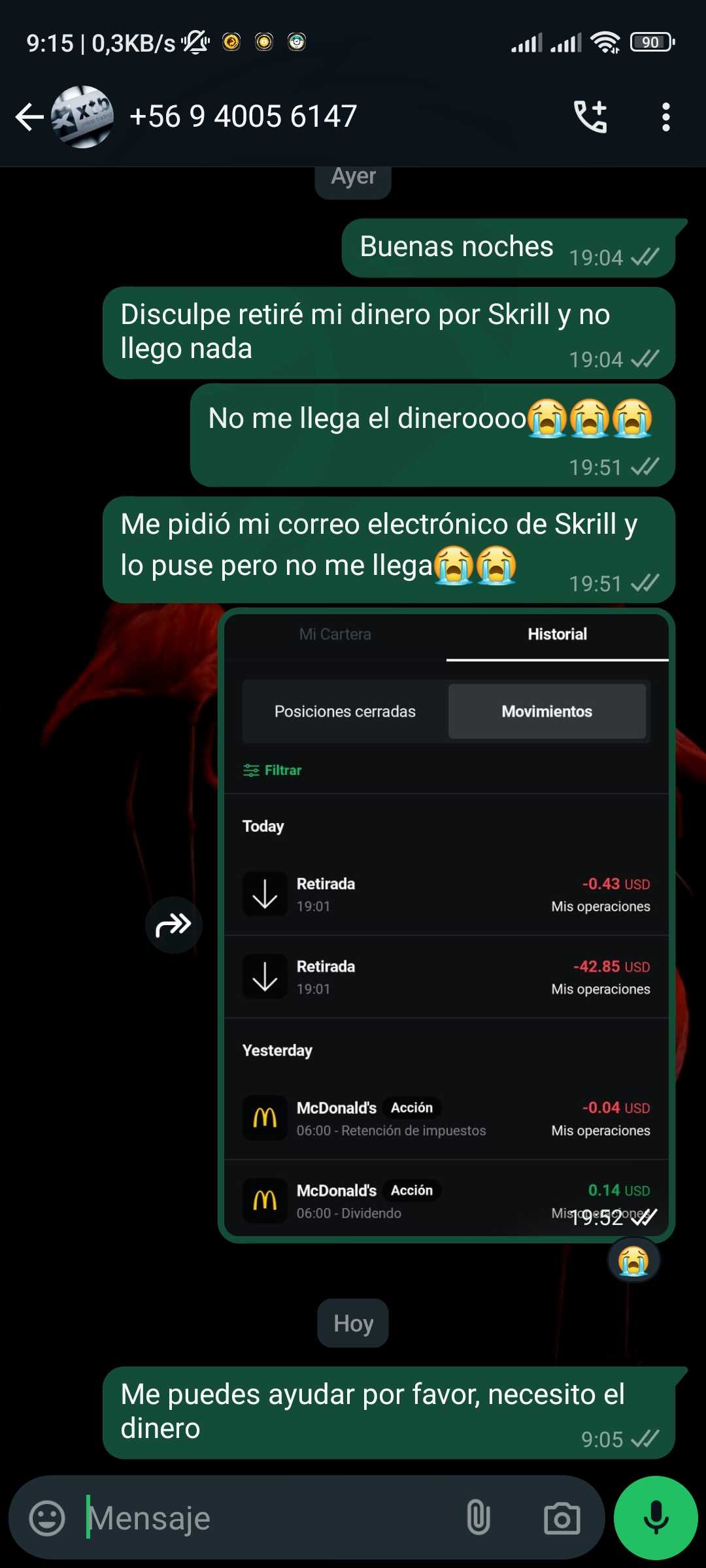
Task: Go back to the chat list
Action: 29,118
